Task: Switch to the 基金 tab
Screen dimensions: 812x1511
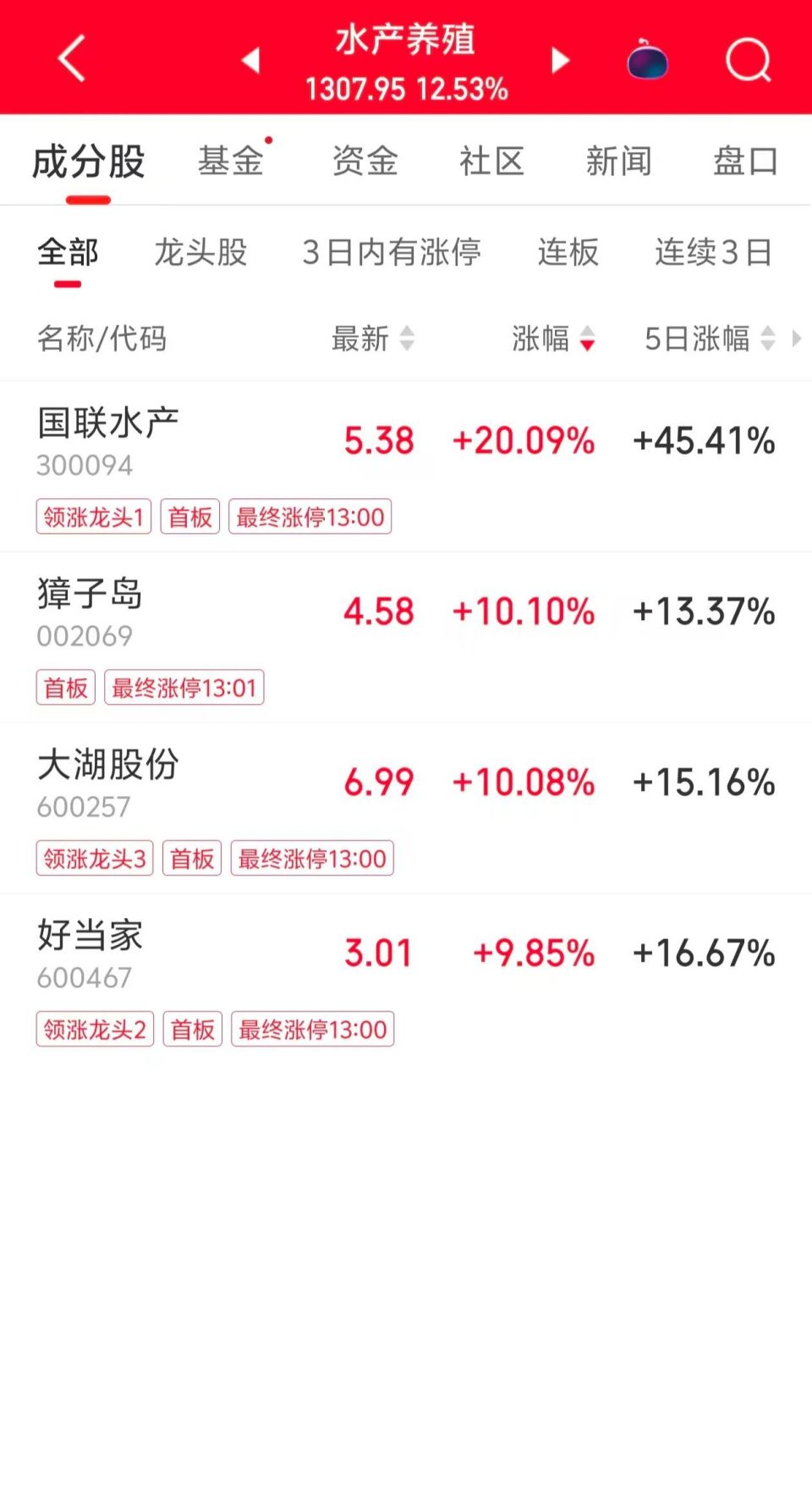Action: coord(230,161)
